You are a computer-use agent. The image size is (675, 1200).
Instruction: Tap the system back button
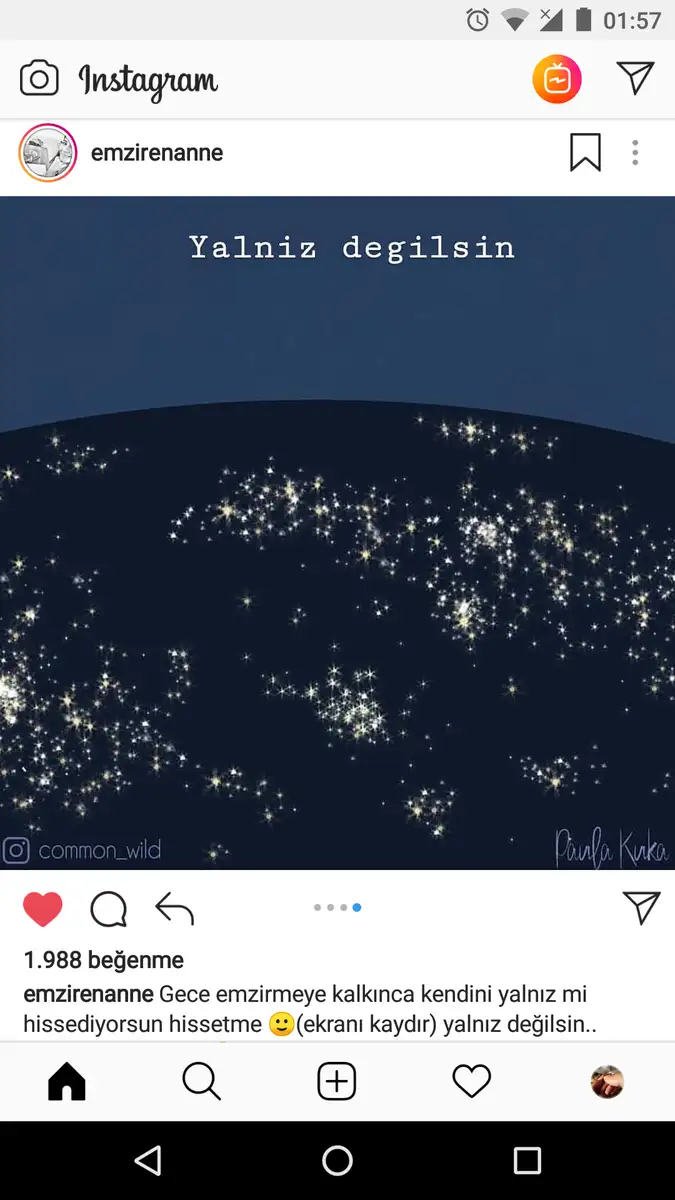pos(148,1160)
